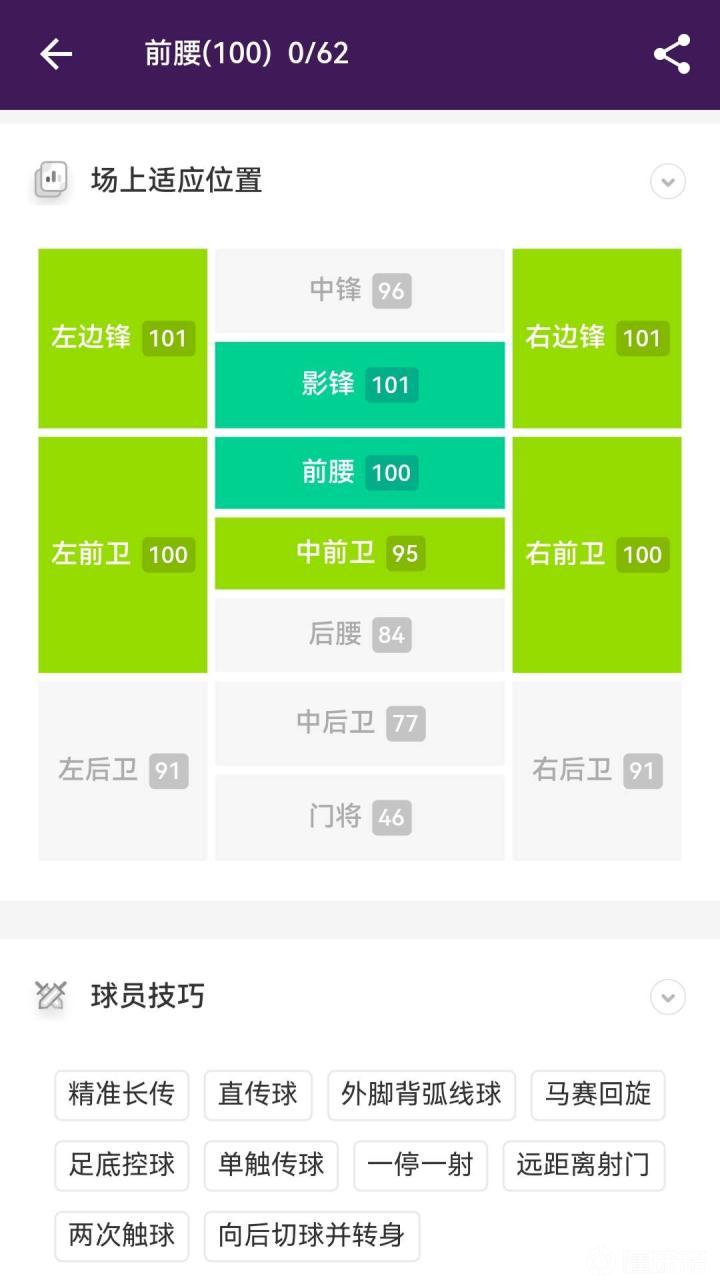Viewport: 720px width, 1288px height.
Task: Open the 马赛回旋 skill chip
Action: 598,1095
